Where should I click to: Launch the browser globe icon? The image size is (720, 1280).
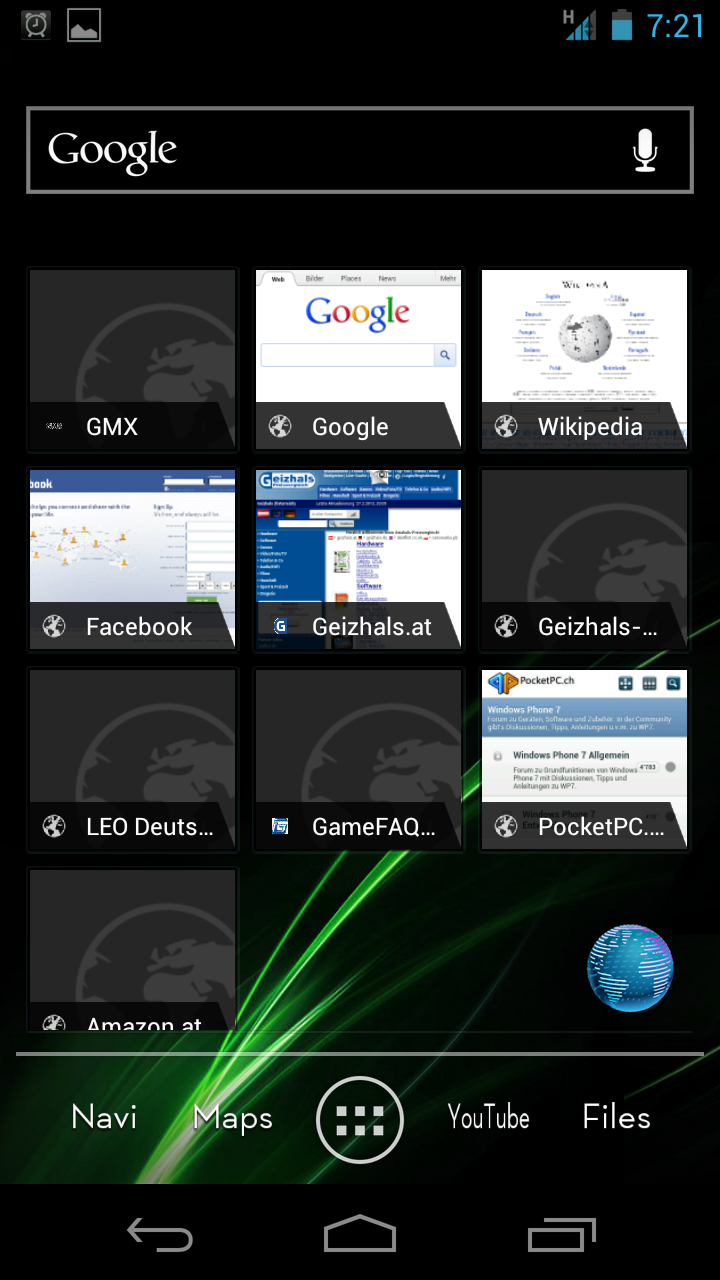point(630,968)
